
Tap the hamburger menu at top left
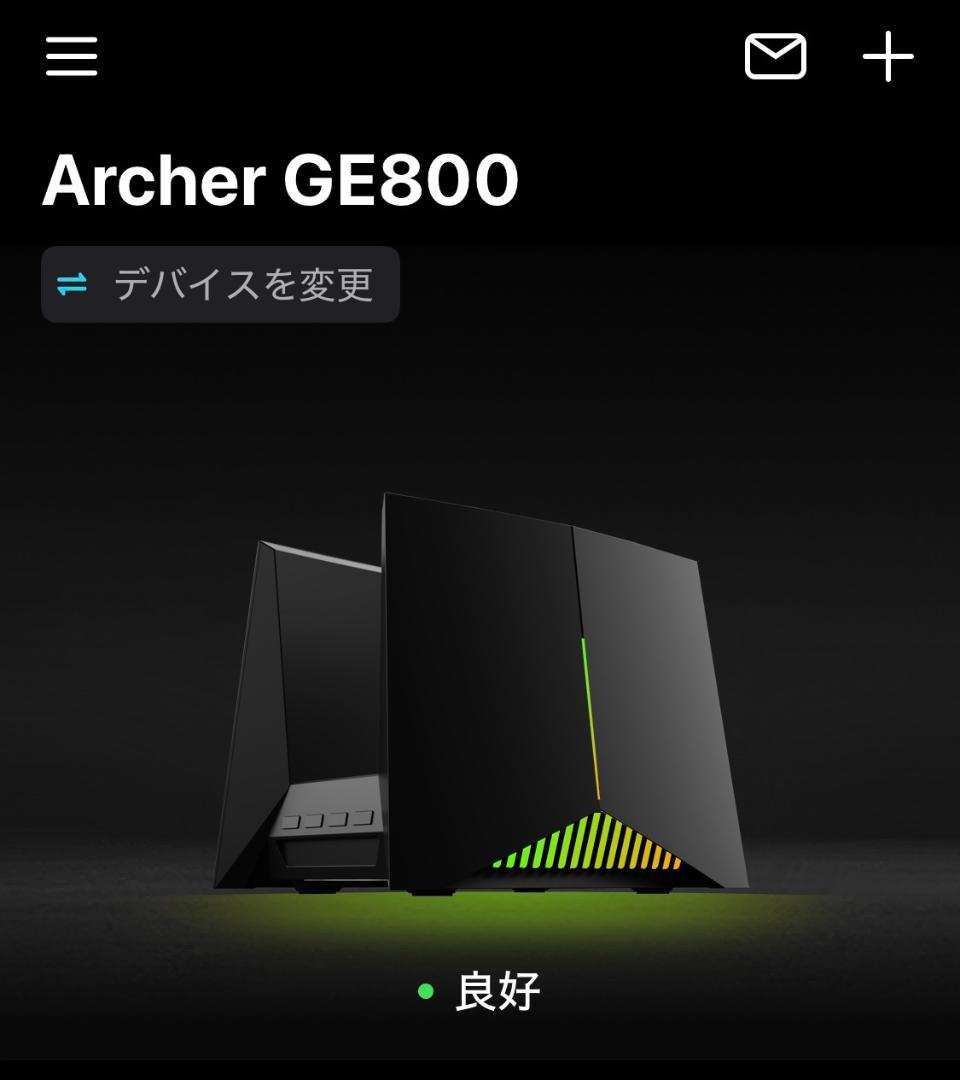point(69,57)
